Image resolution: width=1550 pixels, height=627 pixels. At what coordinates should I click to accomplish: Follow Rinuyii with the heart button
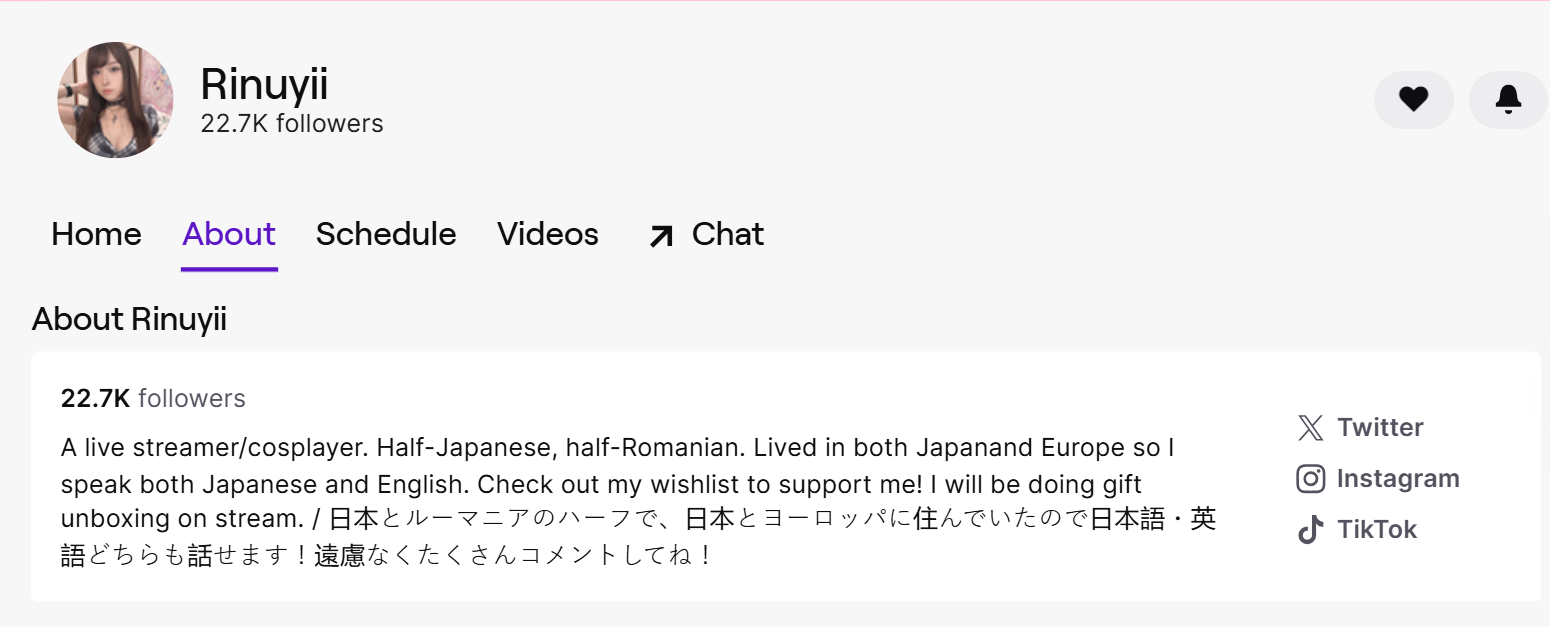click(1413, 99)
